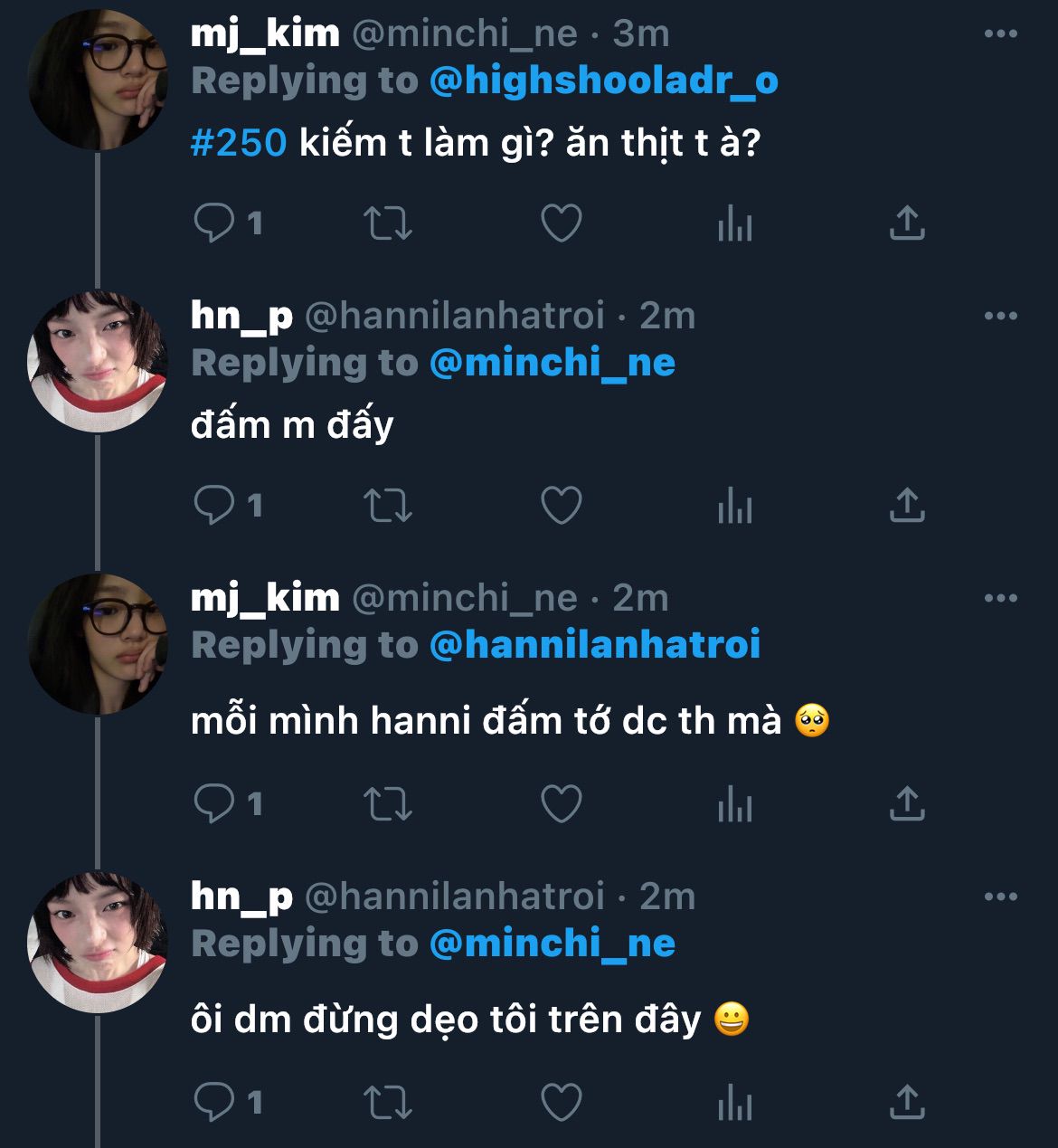Open hn_p's avatar on 'đấm m đấy' tweet
Screen dimensions: 1058x1148
coord(98,362)
